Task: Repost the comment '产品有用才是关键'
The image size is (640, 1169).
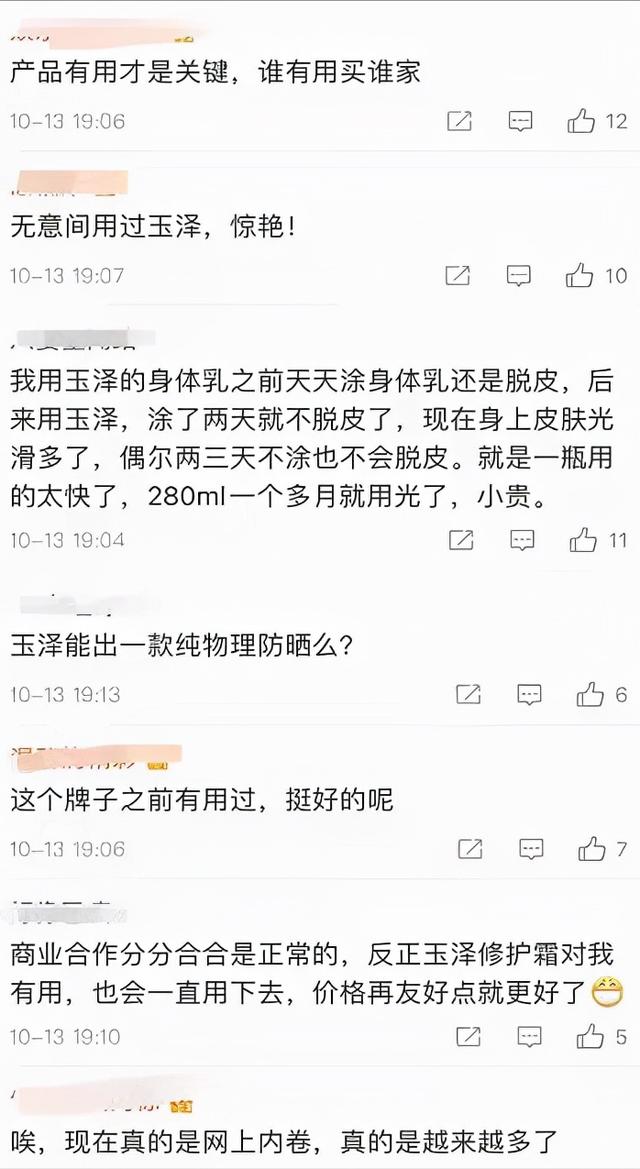Action: (x=459, y=121)
